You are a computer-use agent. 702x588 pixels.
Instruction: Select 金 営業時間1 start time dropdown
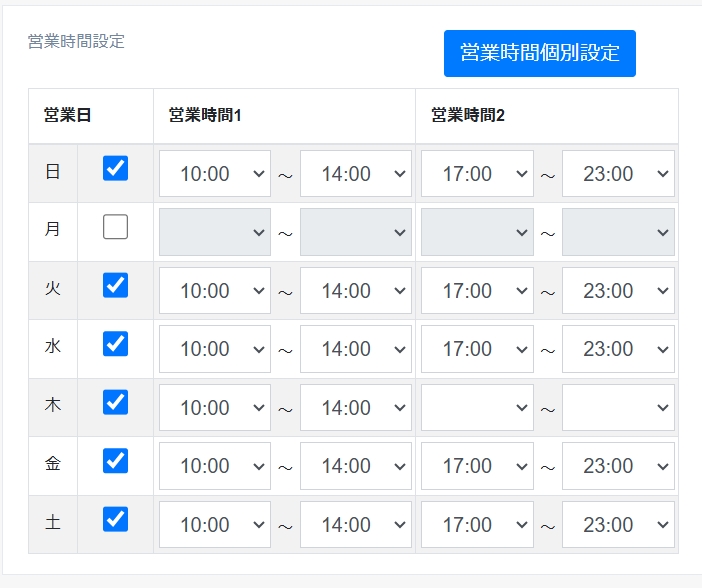click(214, 466)
